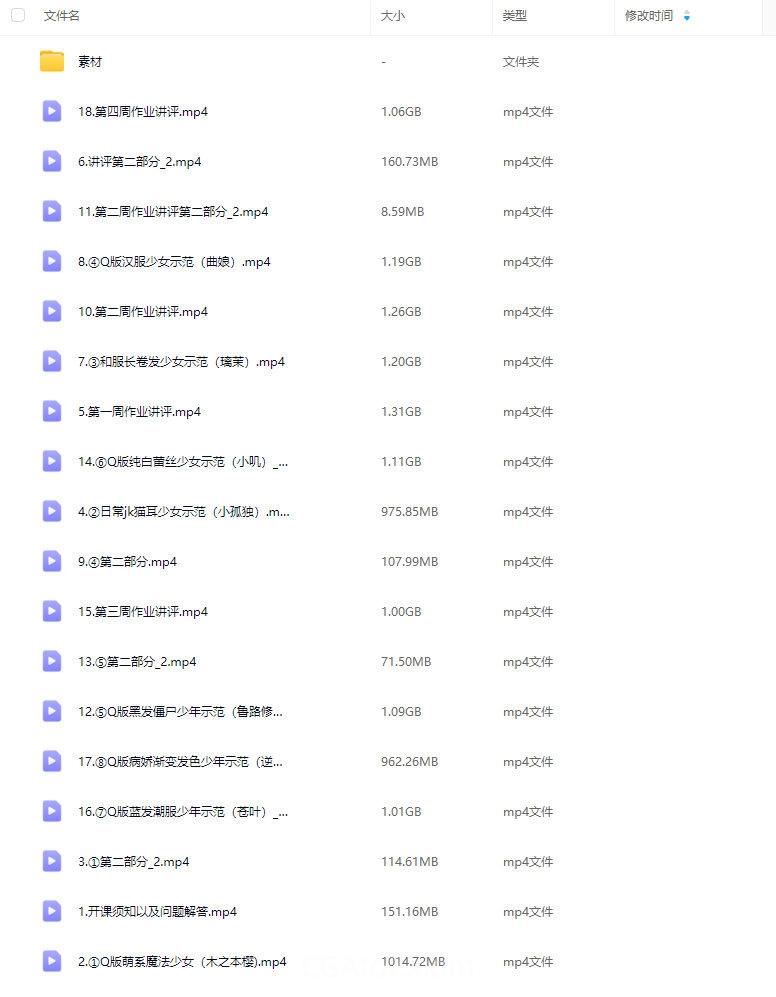Open 8.④Q版汉服少女示范（曲娘）.mp4
The height and width of the screenshot is (997, 776).
click(x=174, y=262)
